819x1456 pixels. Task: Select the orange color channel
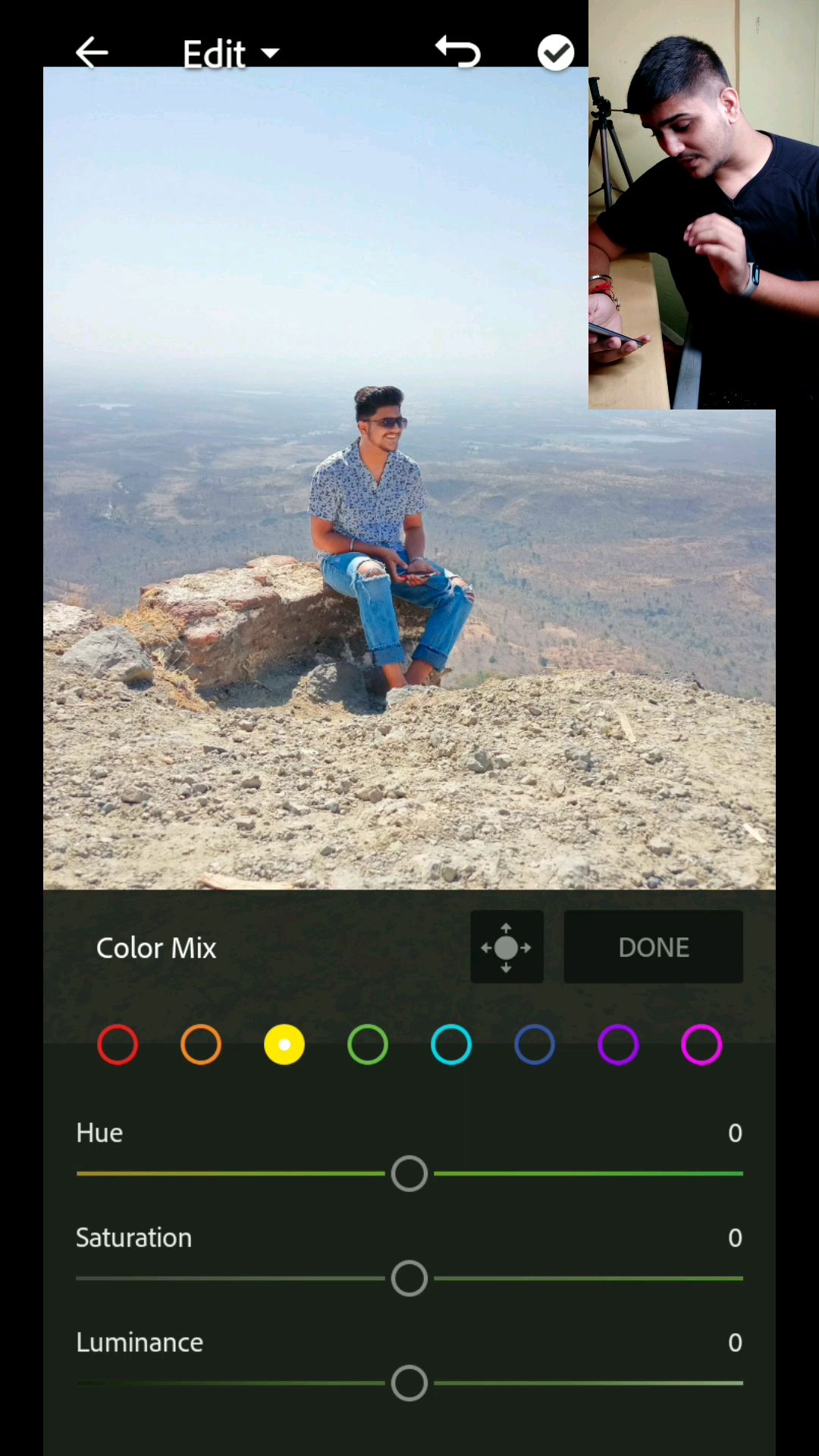click(x=201, y=1045)
